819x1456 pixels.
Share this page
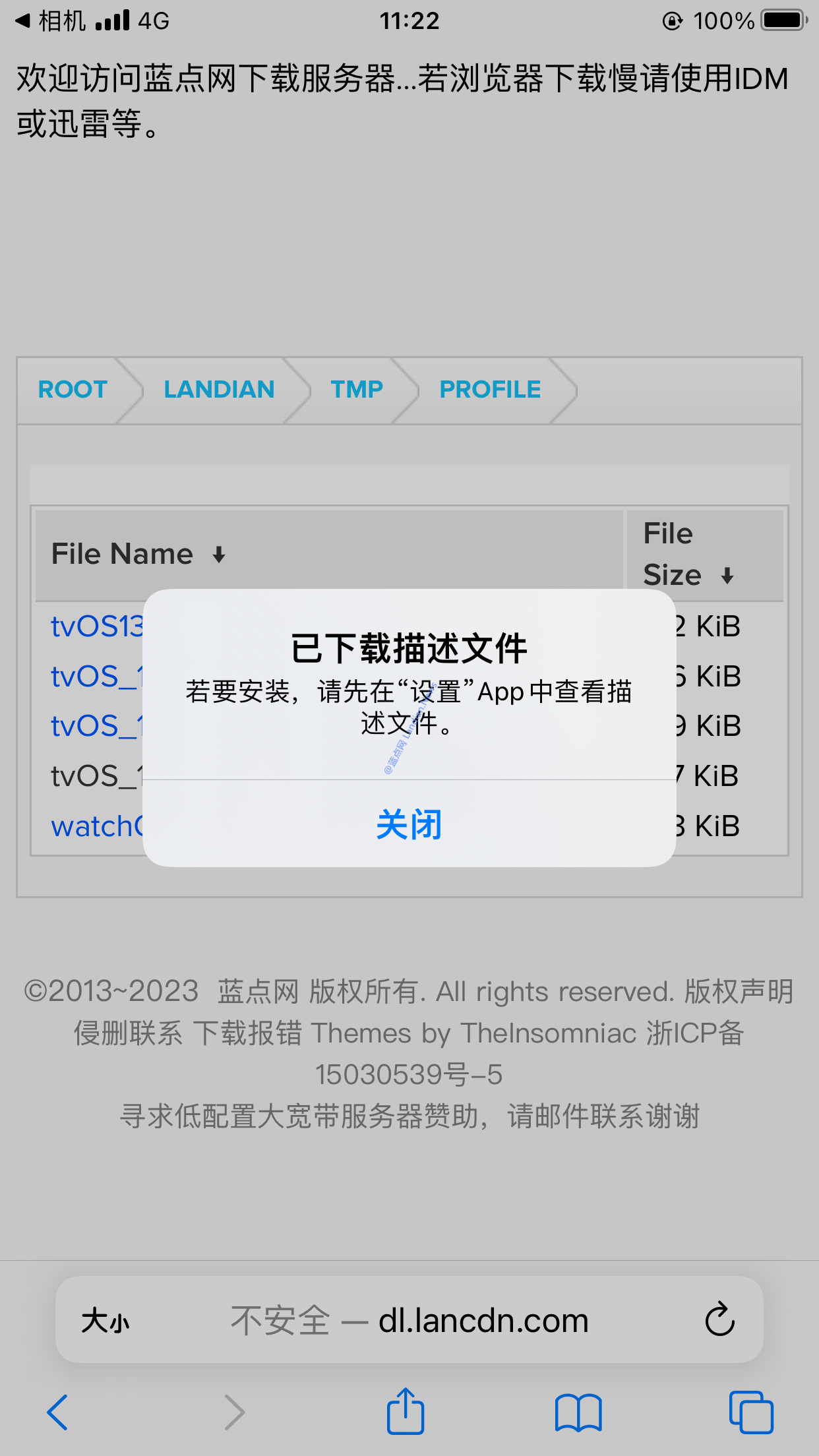[405, 1412]
